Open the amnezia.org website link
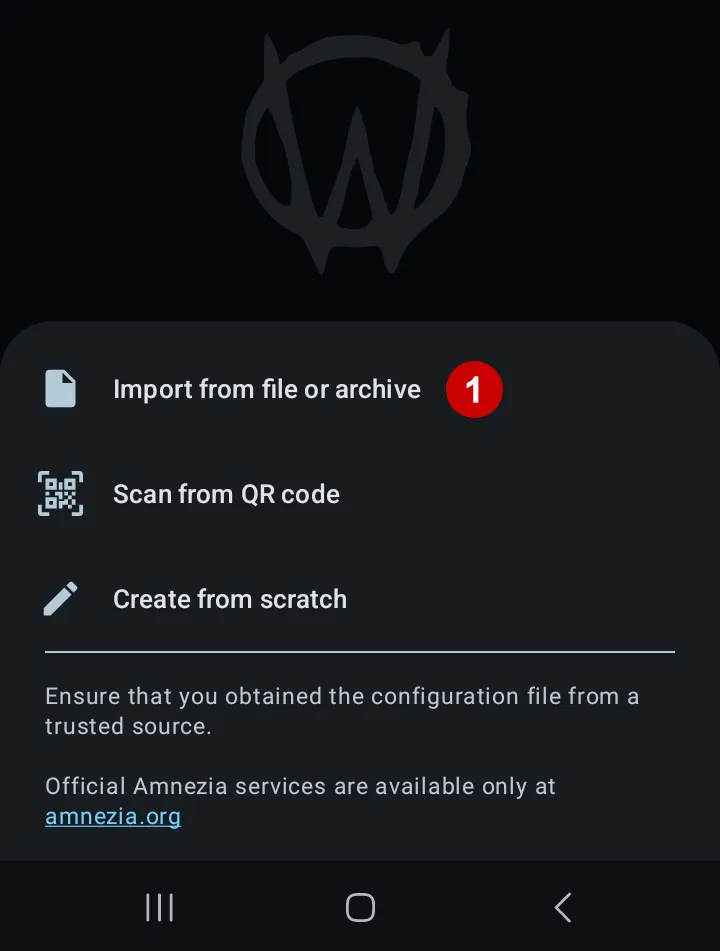Viewport: 720px width, 951px height. (112, 816)
